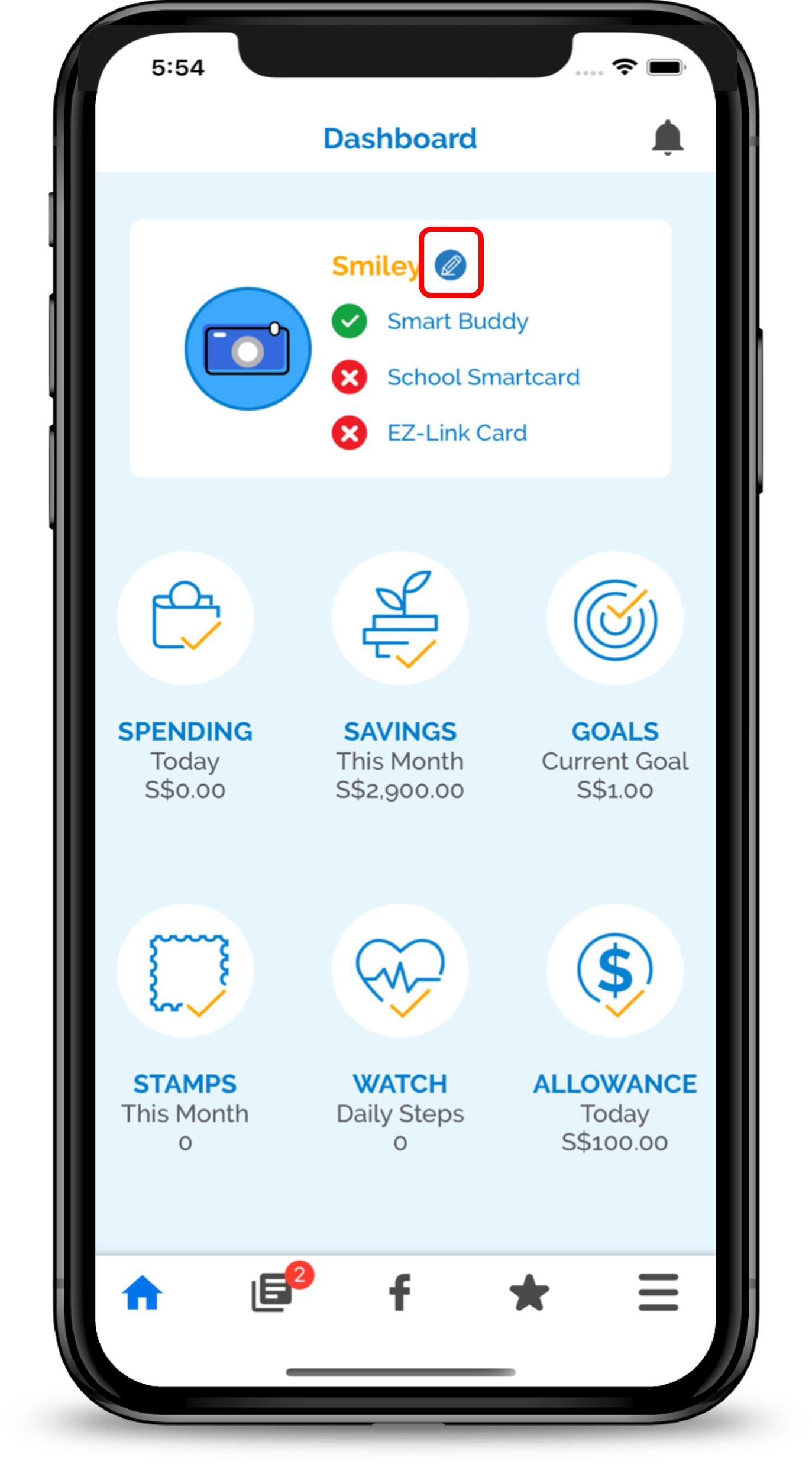Open the notifications bell
The image size is (812, 1464).
(667, 138)
